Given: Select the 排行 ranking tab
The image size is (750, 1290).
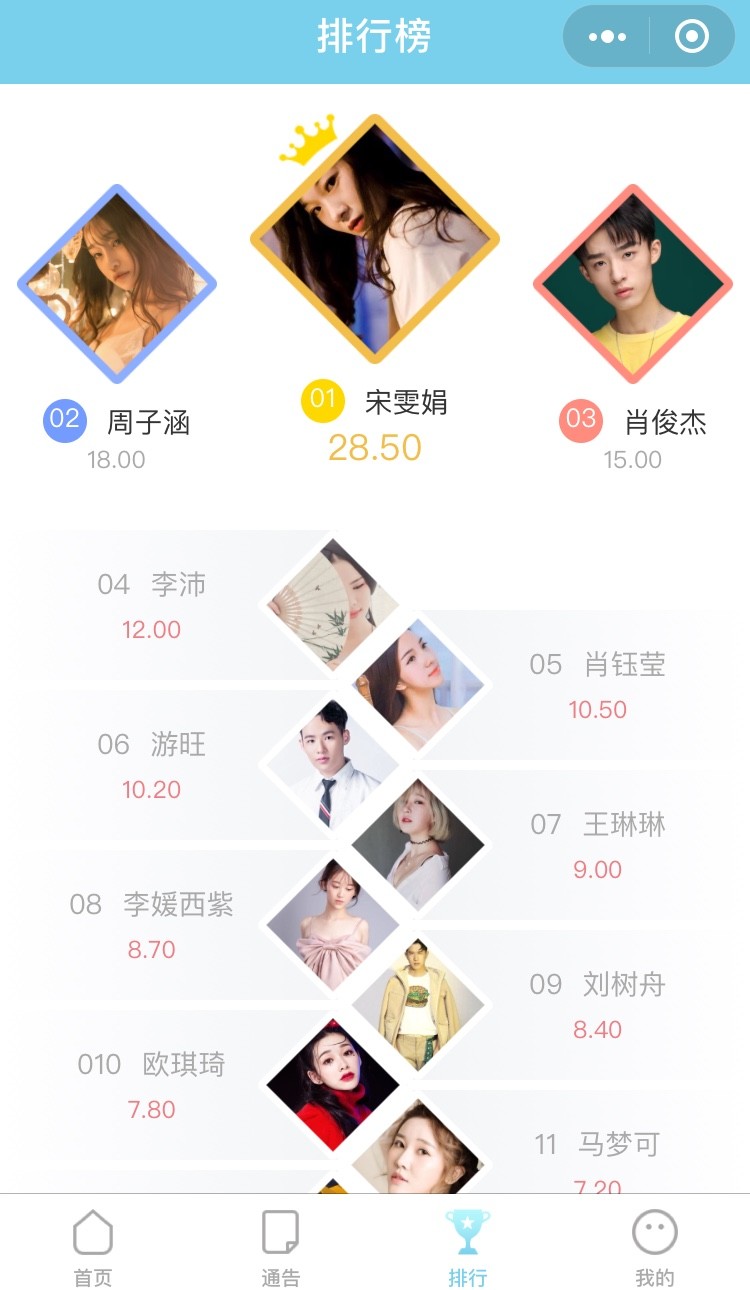Looking at the screenshot, I should pyautogui.click(x=467, y=1247).
